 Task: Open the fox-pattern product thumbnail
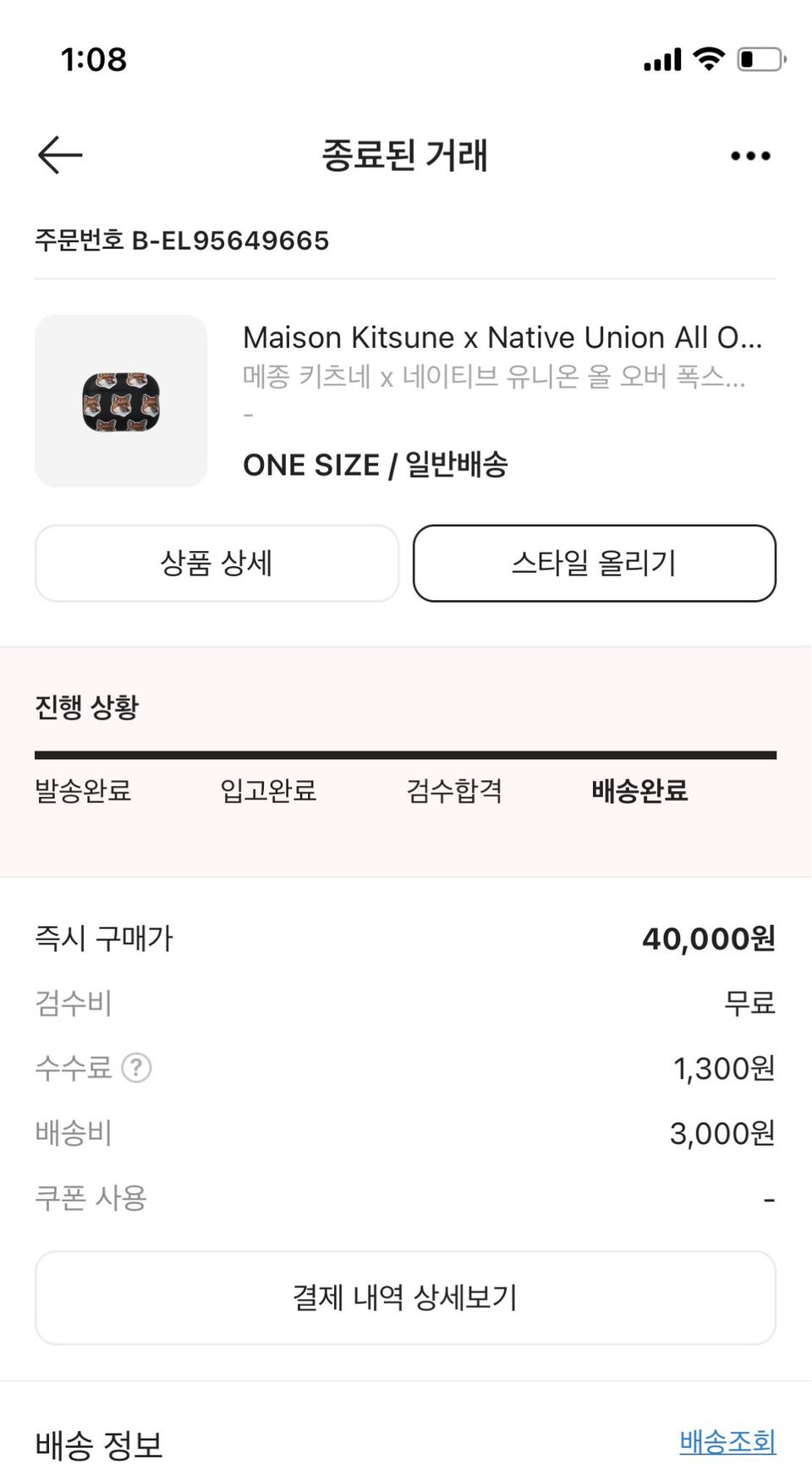click(x=119, y=400)
